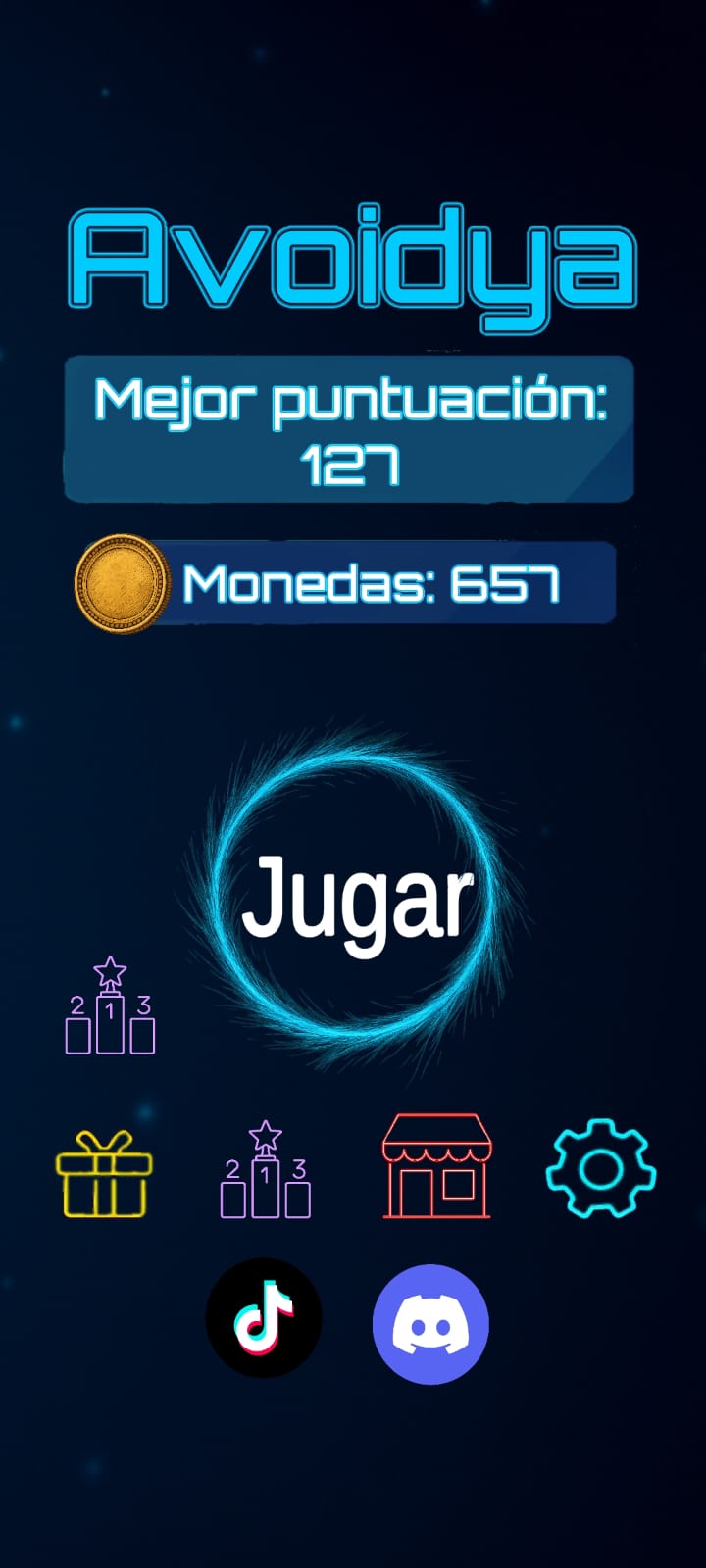Open the settings gear
Image resolution: width=706 pixels, height=1568 pixels.
[x=600, y=1168]
